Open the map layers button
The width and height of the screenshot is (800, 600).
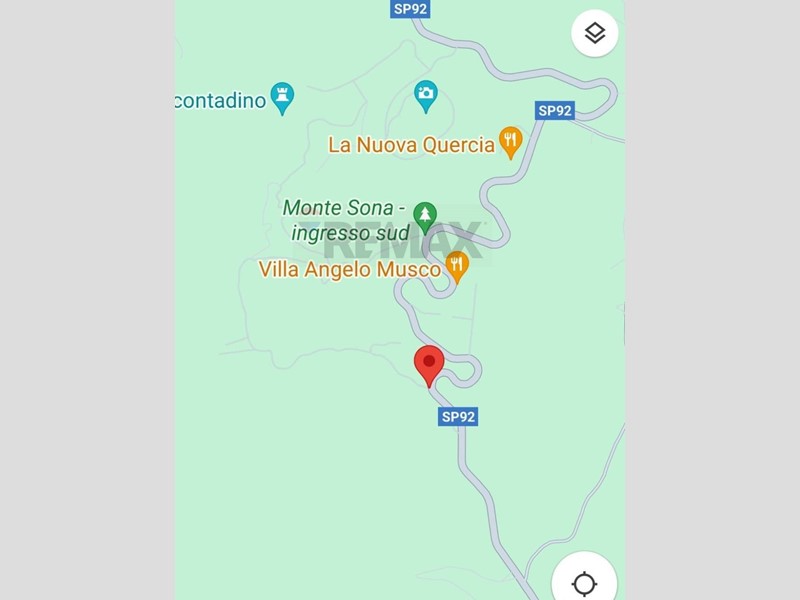click(595, 34)
